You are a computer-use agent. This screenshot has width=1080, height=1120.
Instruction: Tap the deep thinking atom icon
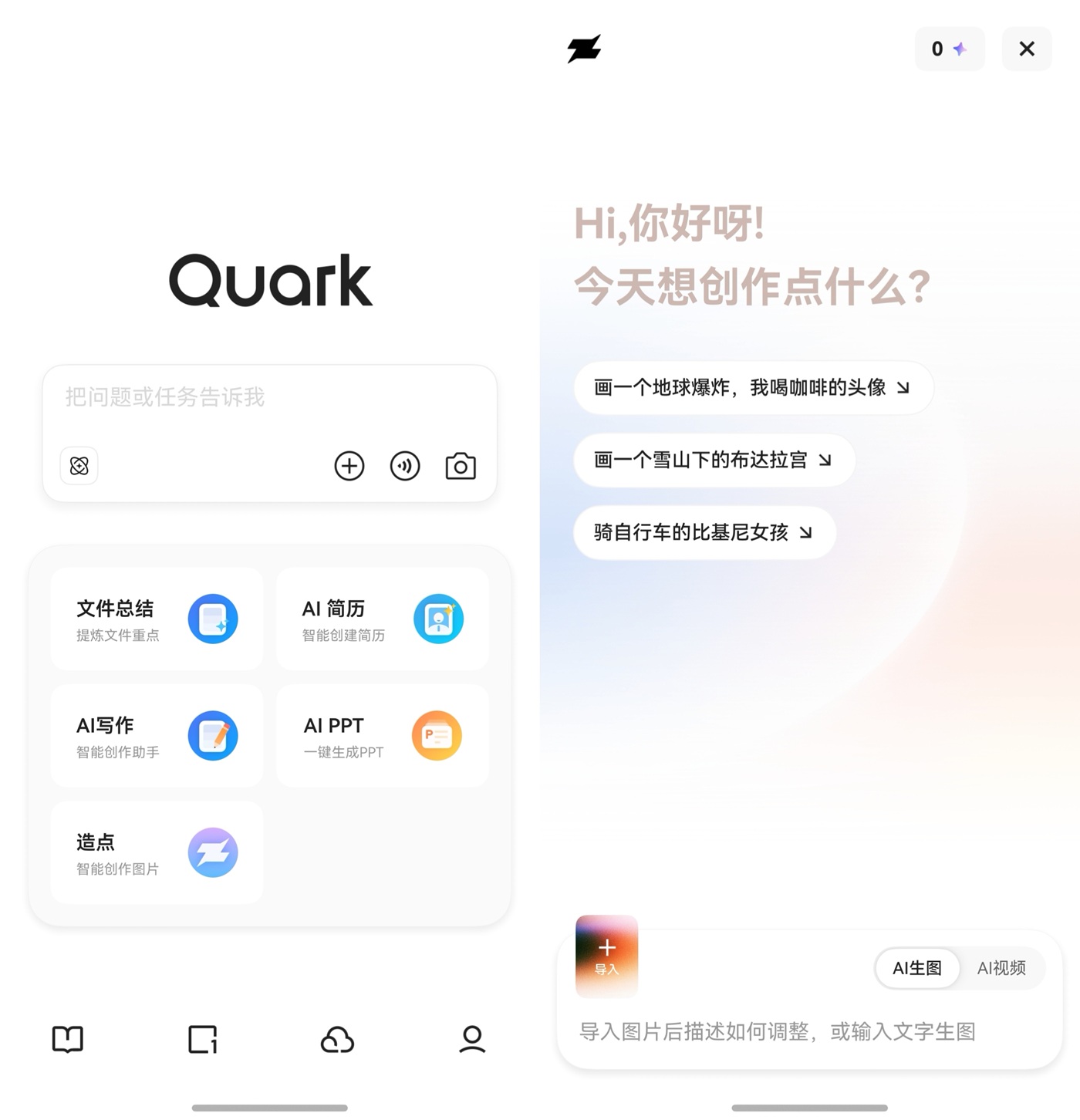click(x=79, y=466)
